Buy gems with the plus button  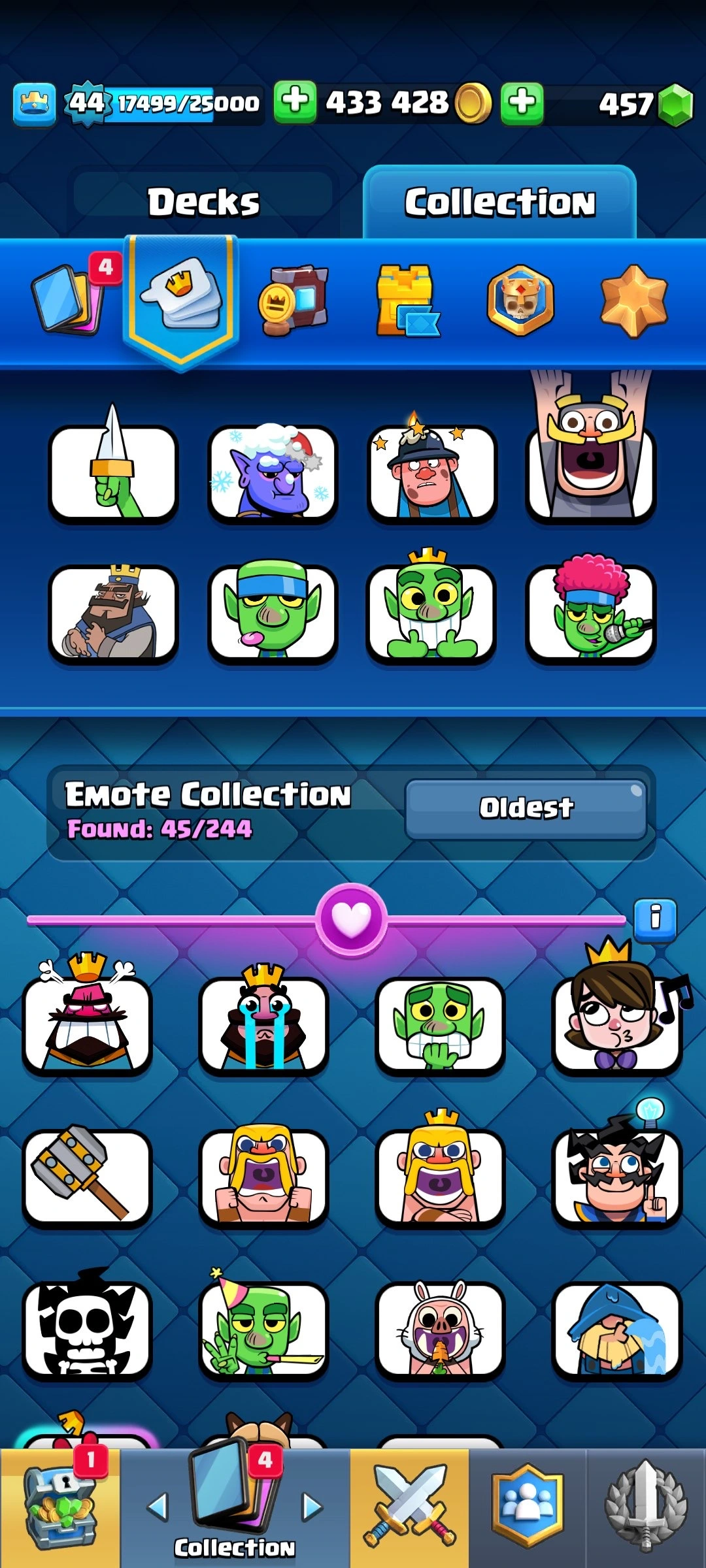522,103
